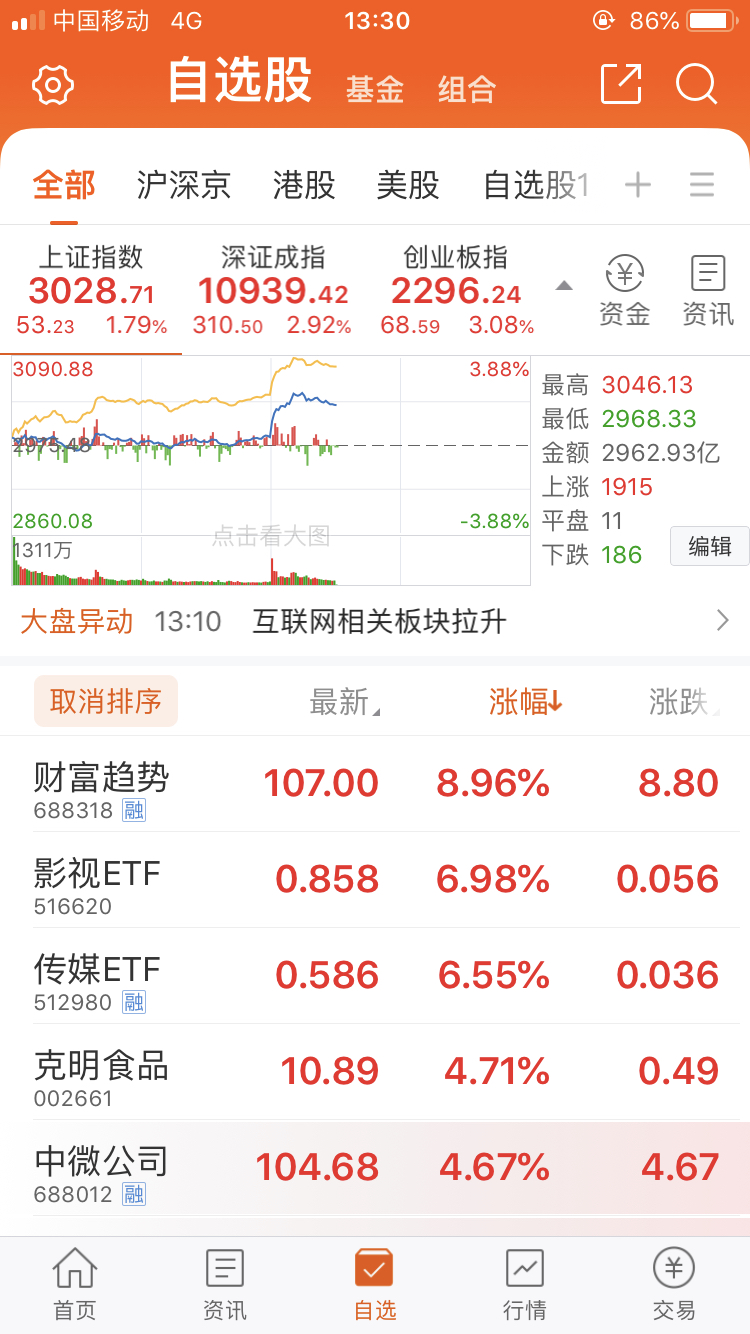Go to the 交易 tab in bottom bar
The width and height of the screenshot is (750, 1334).
pyautogui.click(x=674, y=1284)
